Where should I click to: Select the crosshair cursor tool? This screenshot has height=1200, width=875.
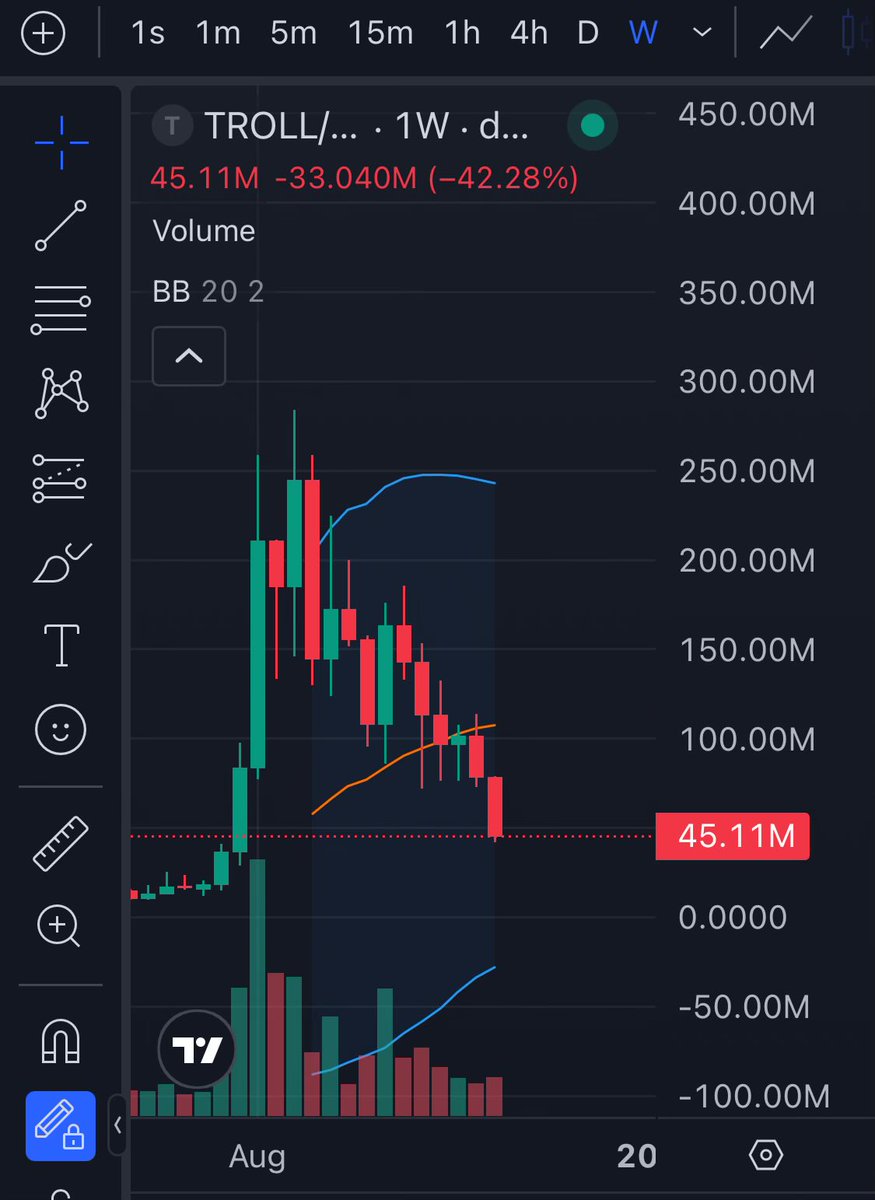click(61, 142)
